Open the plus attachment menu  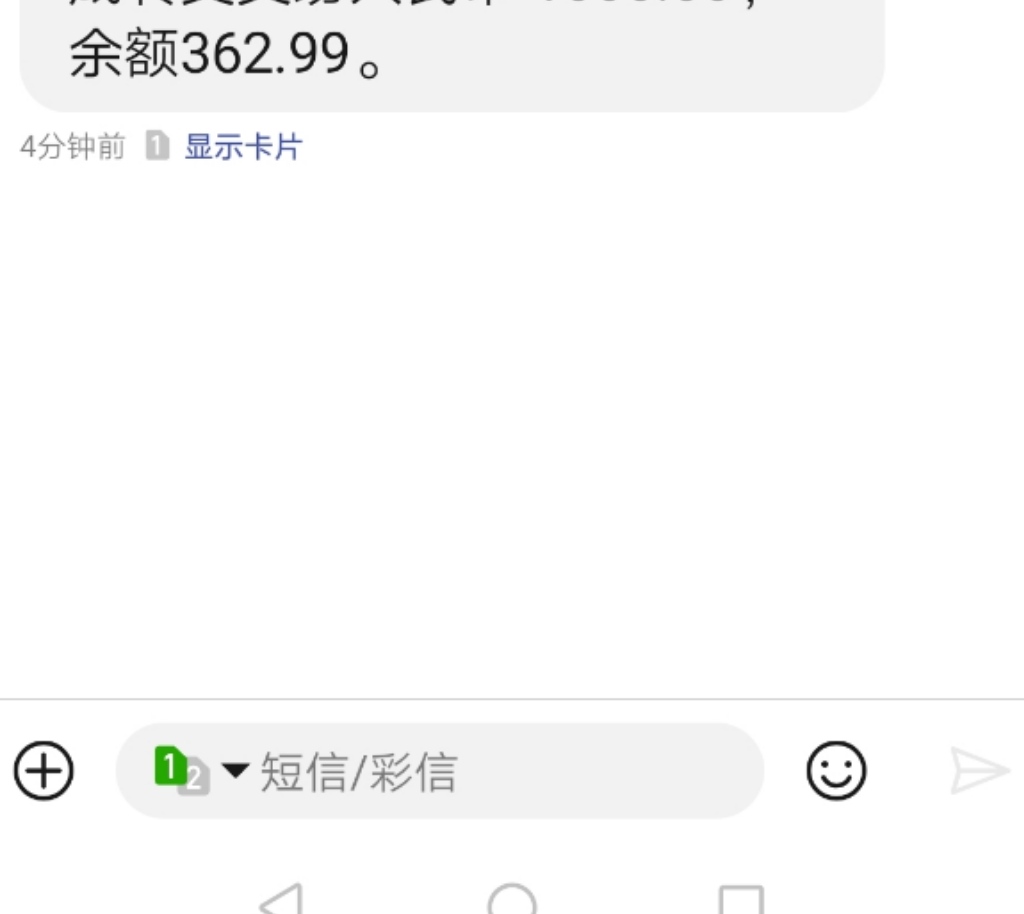coord(44,771)
